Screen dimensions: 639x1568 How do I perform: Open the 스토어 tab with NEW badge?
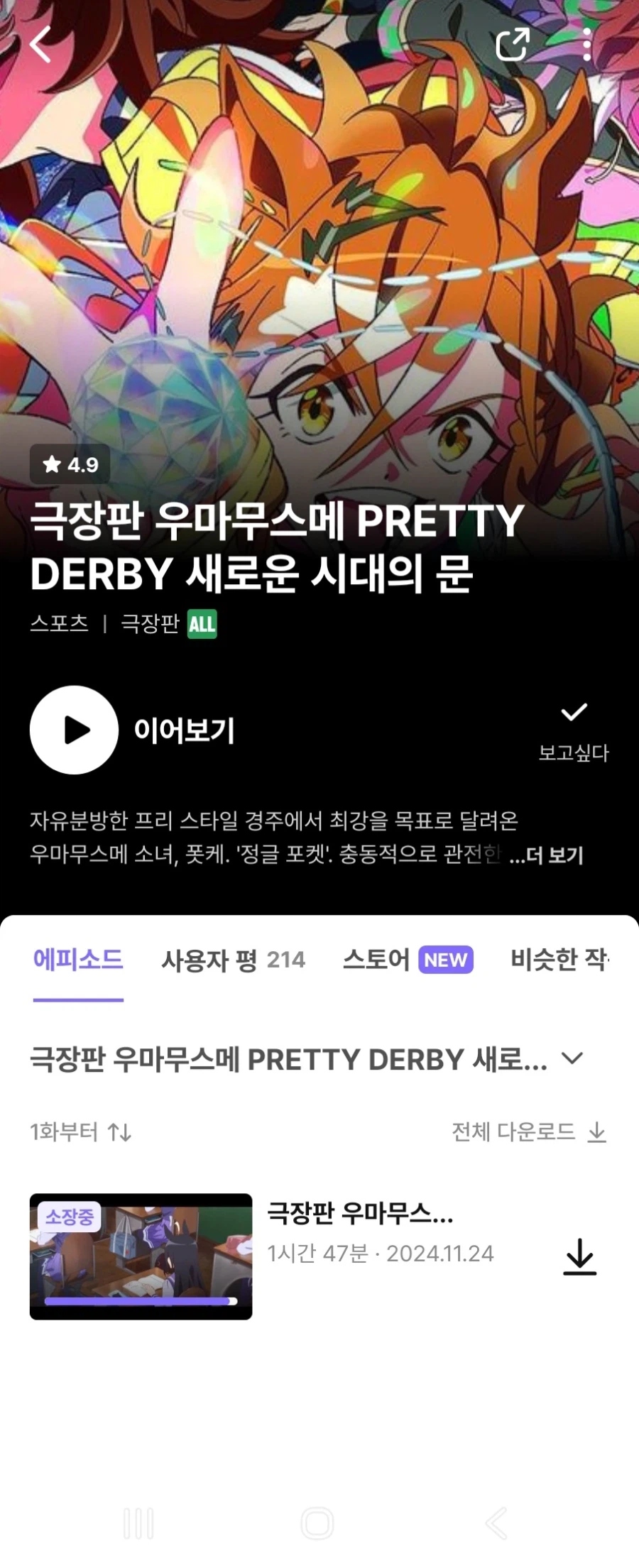pyautogui.click(x=408, y=960)
